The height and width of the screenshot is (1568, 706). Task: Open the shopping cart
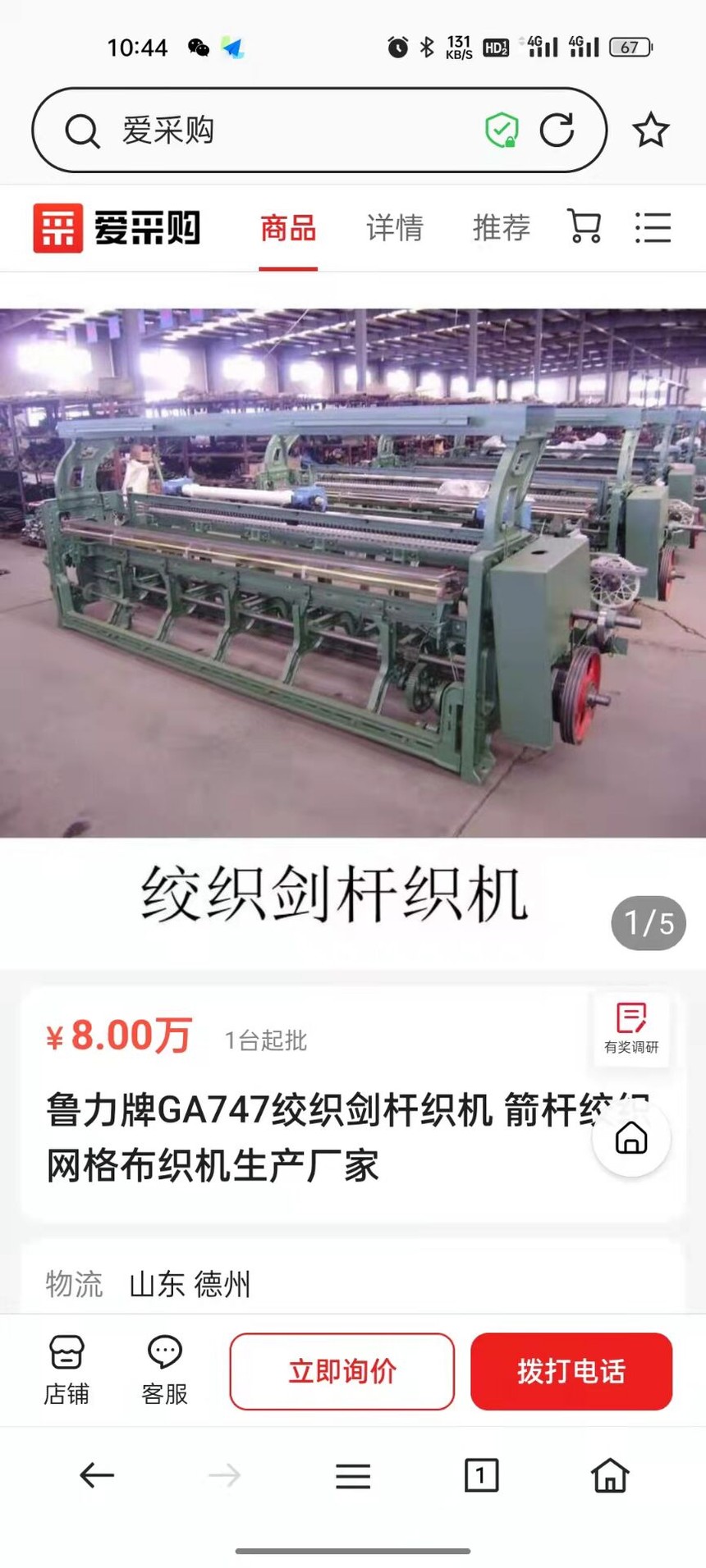click(x=585, y=226)
